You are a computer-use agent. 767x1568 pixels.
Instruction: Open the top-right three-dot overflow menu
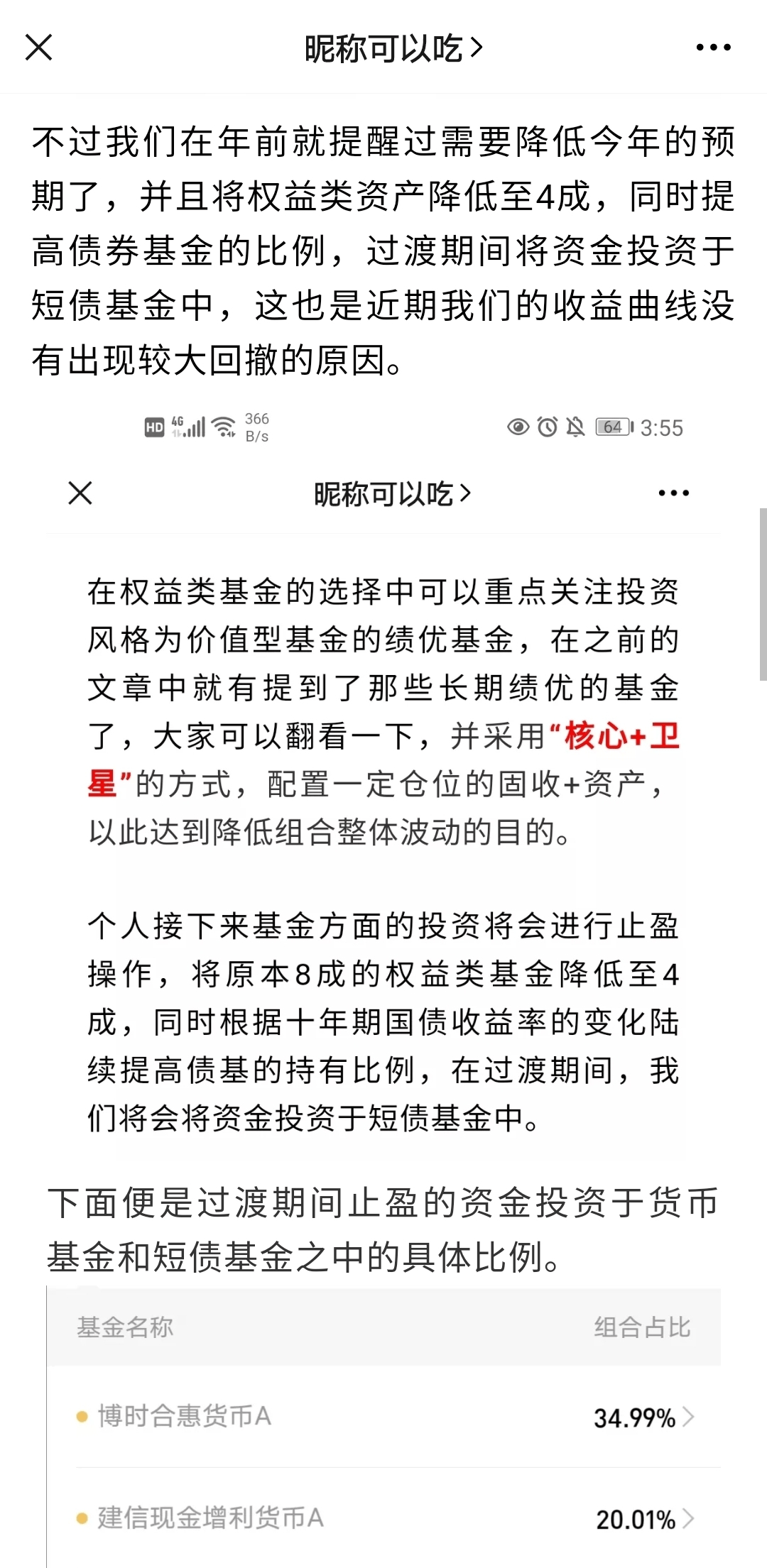(713, 48)
